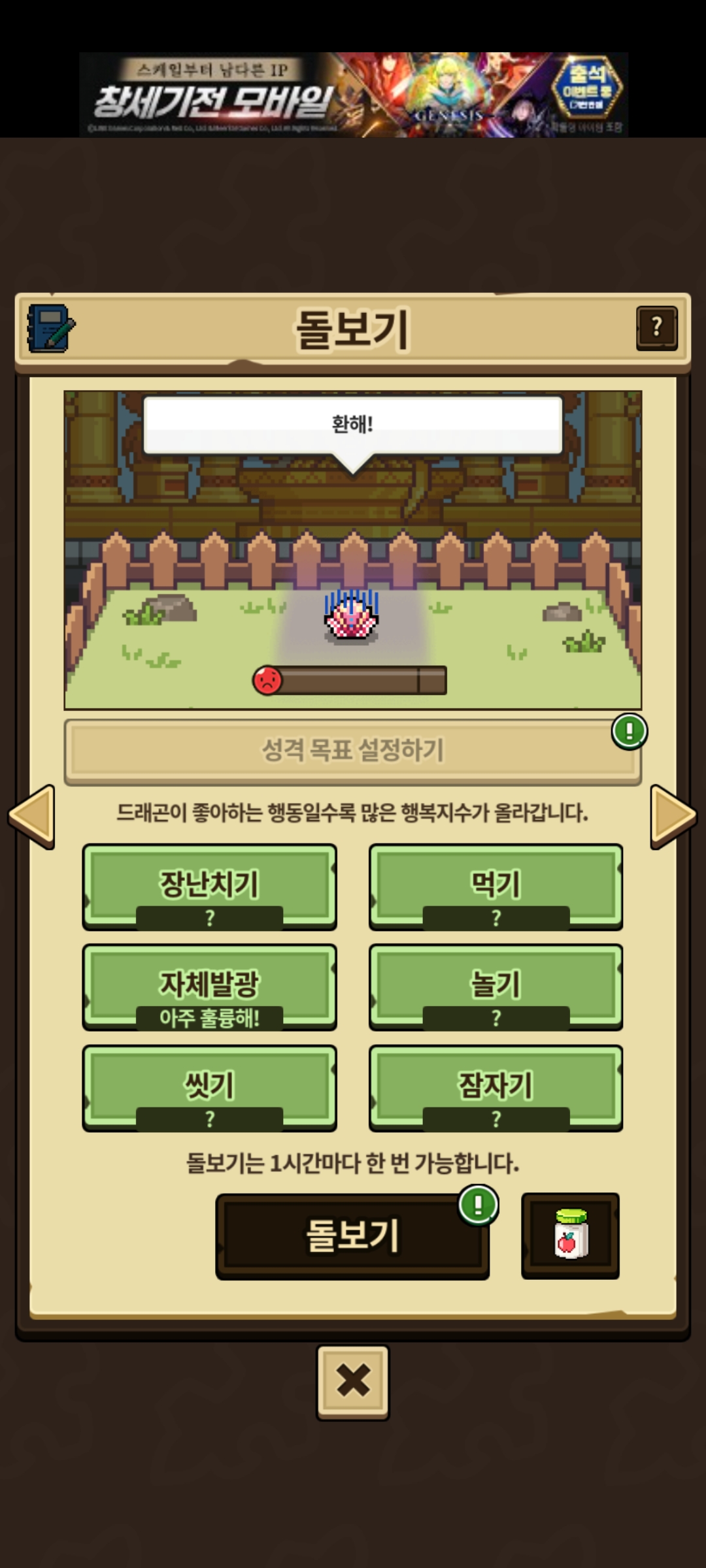Open the help question mark button

click(x=656, y=327)
